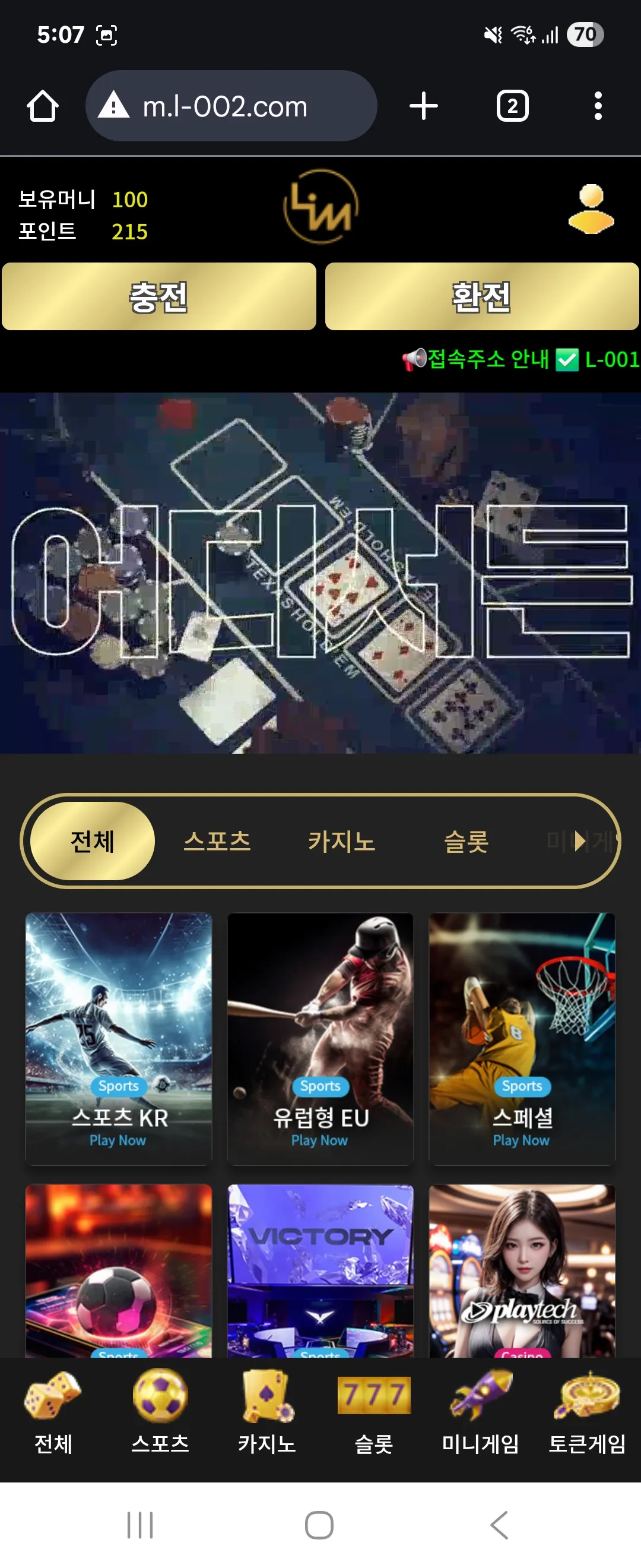The image size is (641, 1568).
Task: Tap the 환전 button
Action: click(482, 296)
